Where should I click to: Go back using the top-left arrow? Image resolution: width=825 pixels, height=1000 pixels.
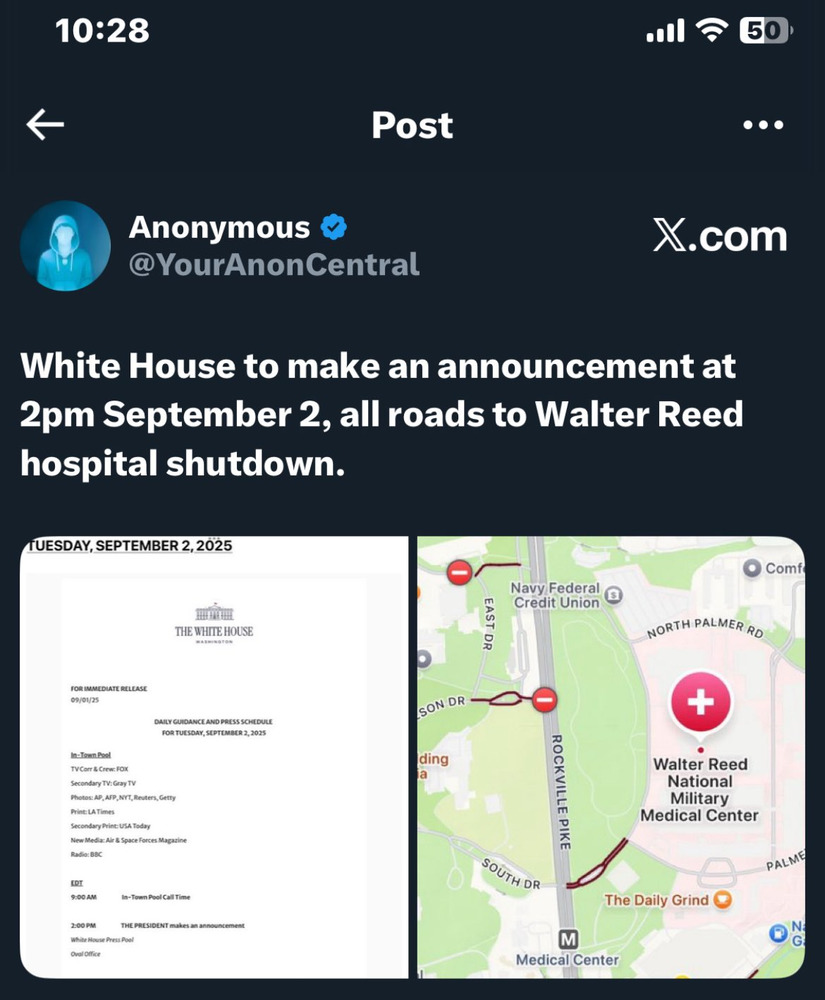(x=45, y=125)
